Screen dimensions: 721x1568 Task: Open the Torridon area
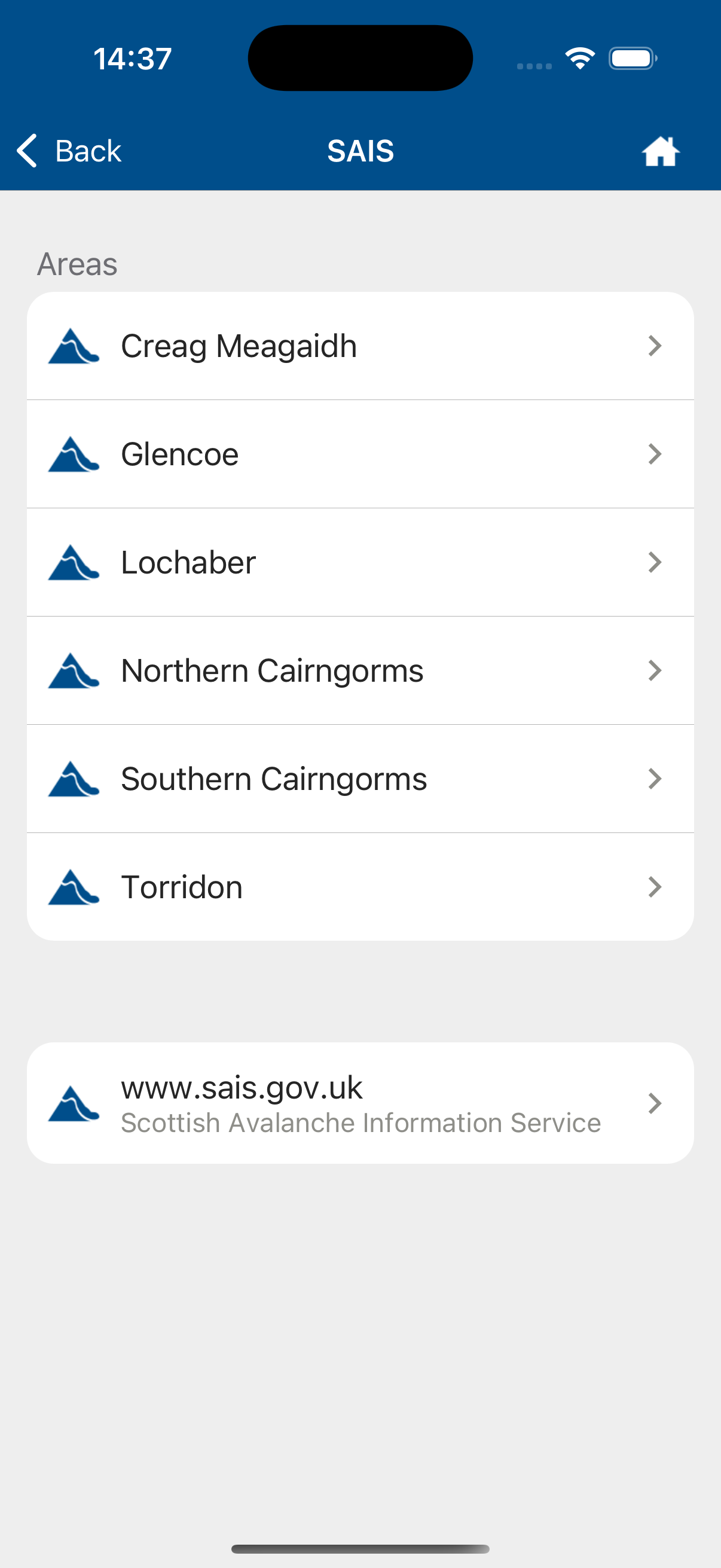[x=359, y=887]
